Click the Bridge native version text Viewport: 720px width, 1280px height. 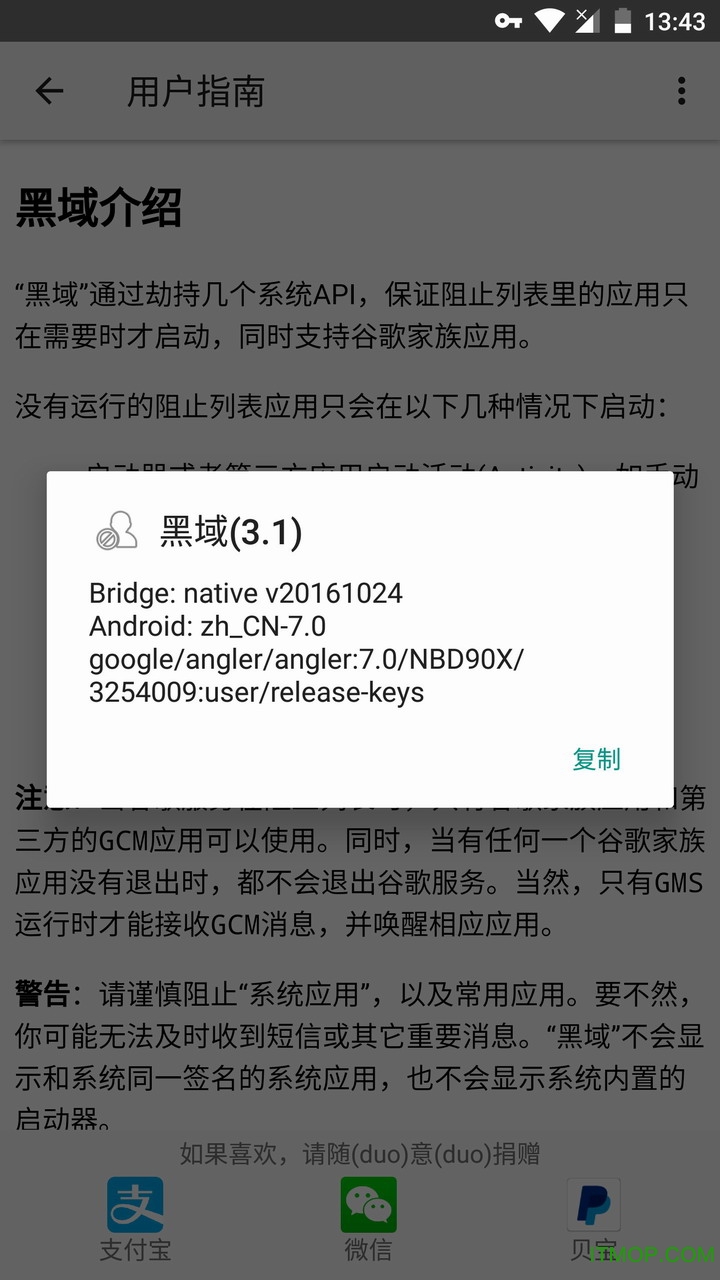coord(245,593)
